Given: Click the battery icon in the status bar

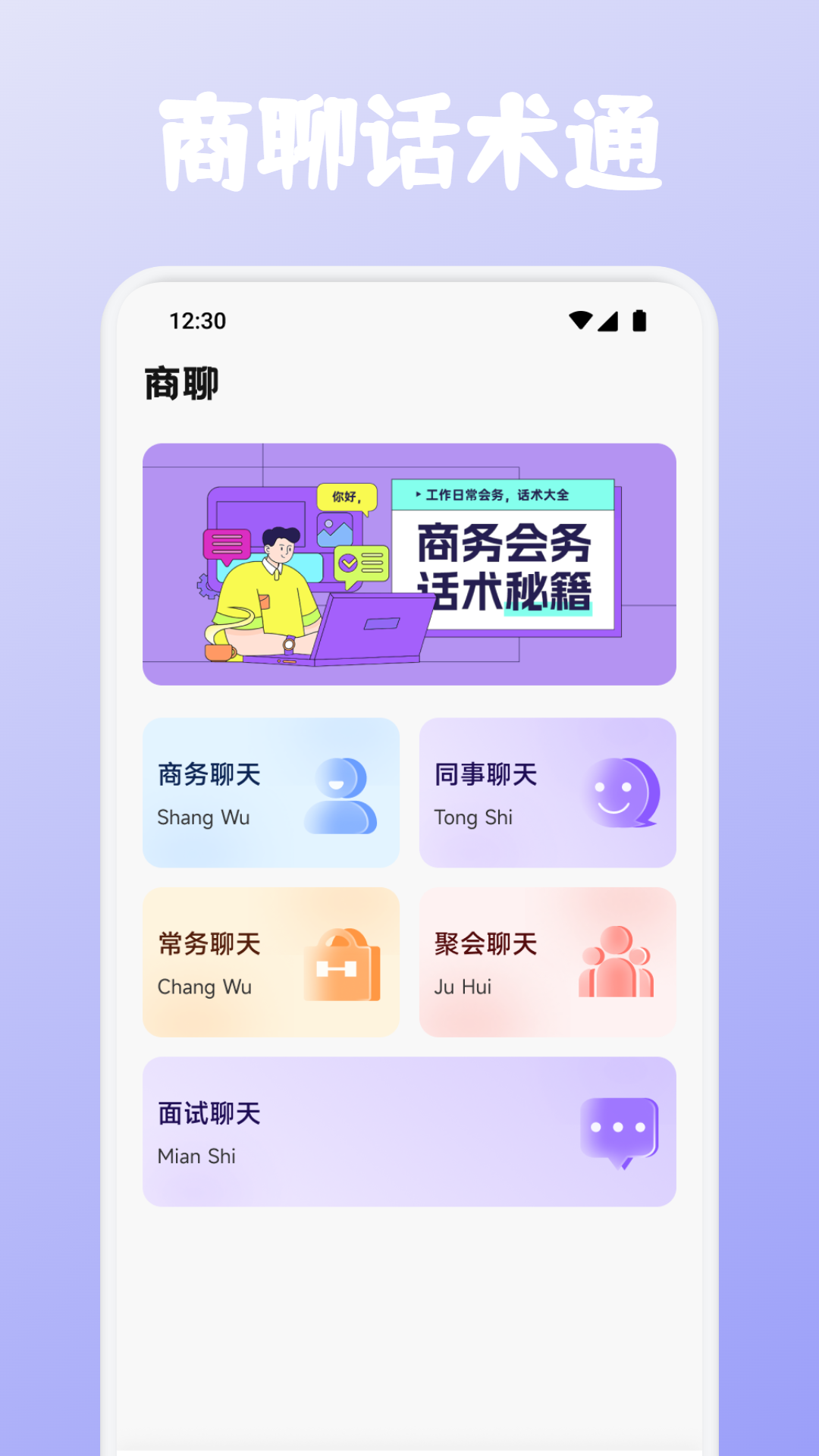Looking at the screenshot, I should point(639,321).
